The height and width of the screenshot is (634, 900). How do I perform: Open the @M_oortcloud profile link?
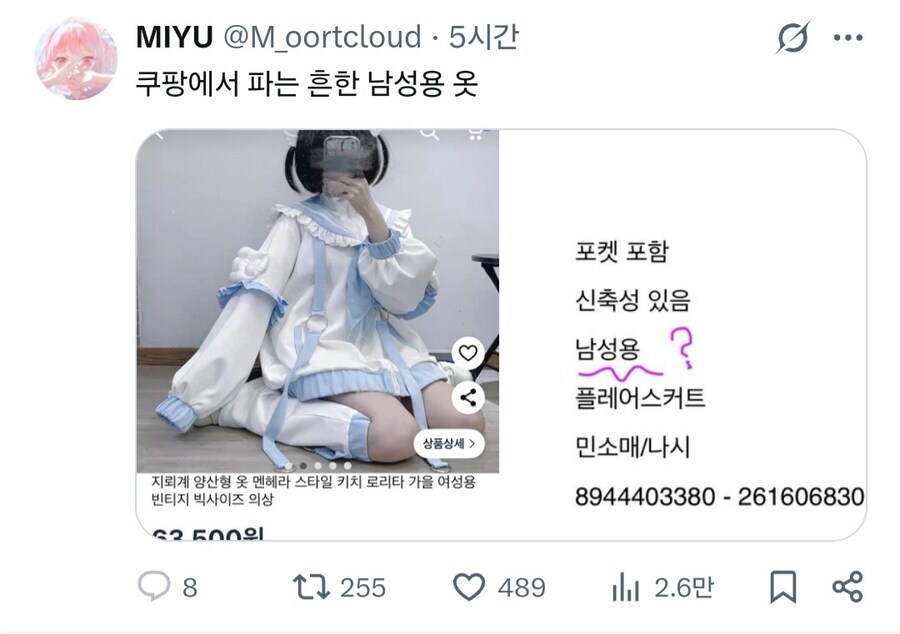tap(320, 38)
